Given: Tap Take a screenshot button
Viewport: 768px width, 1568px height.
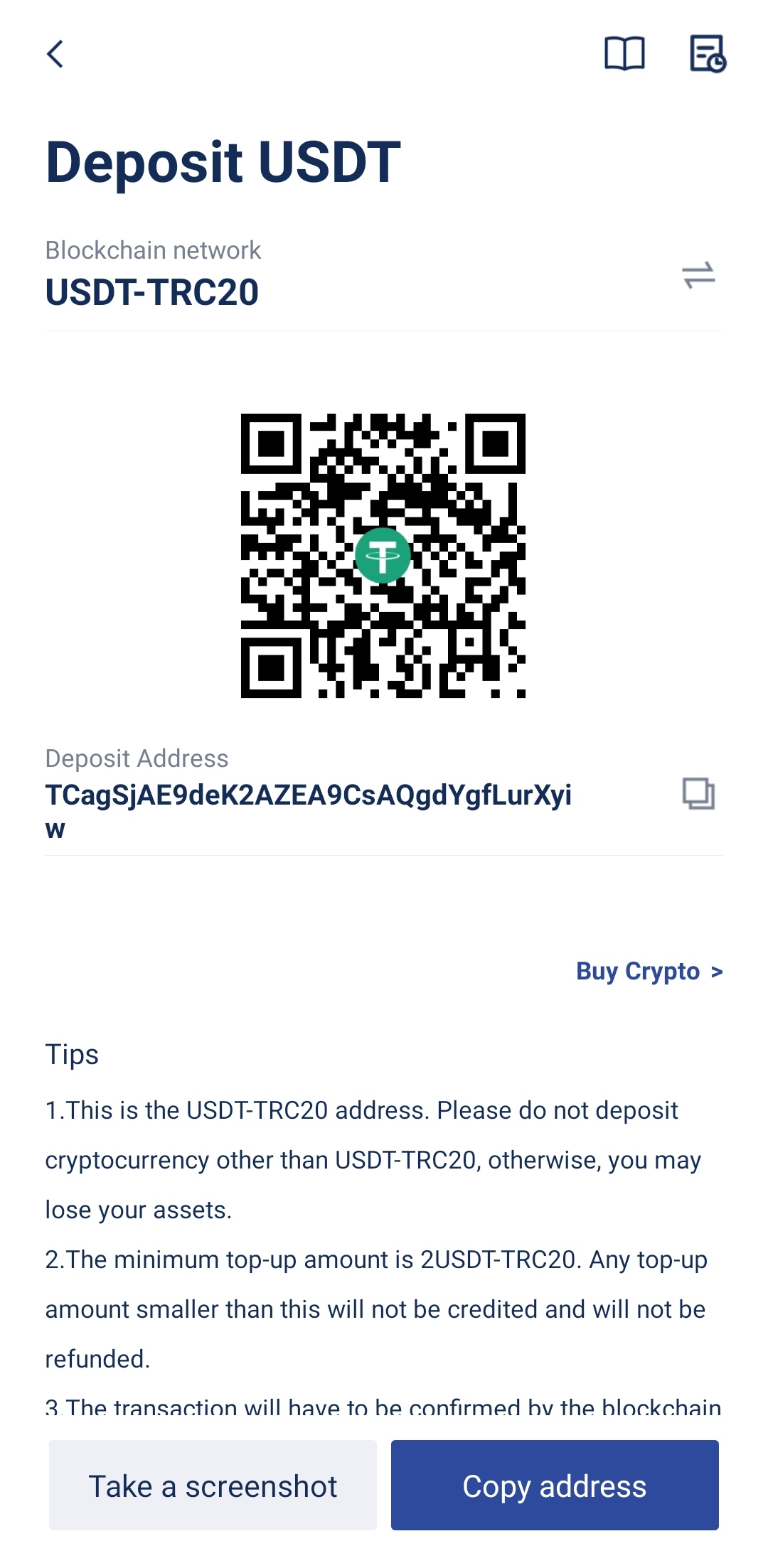Looking at the screenshot, I should coord(213,1485).
